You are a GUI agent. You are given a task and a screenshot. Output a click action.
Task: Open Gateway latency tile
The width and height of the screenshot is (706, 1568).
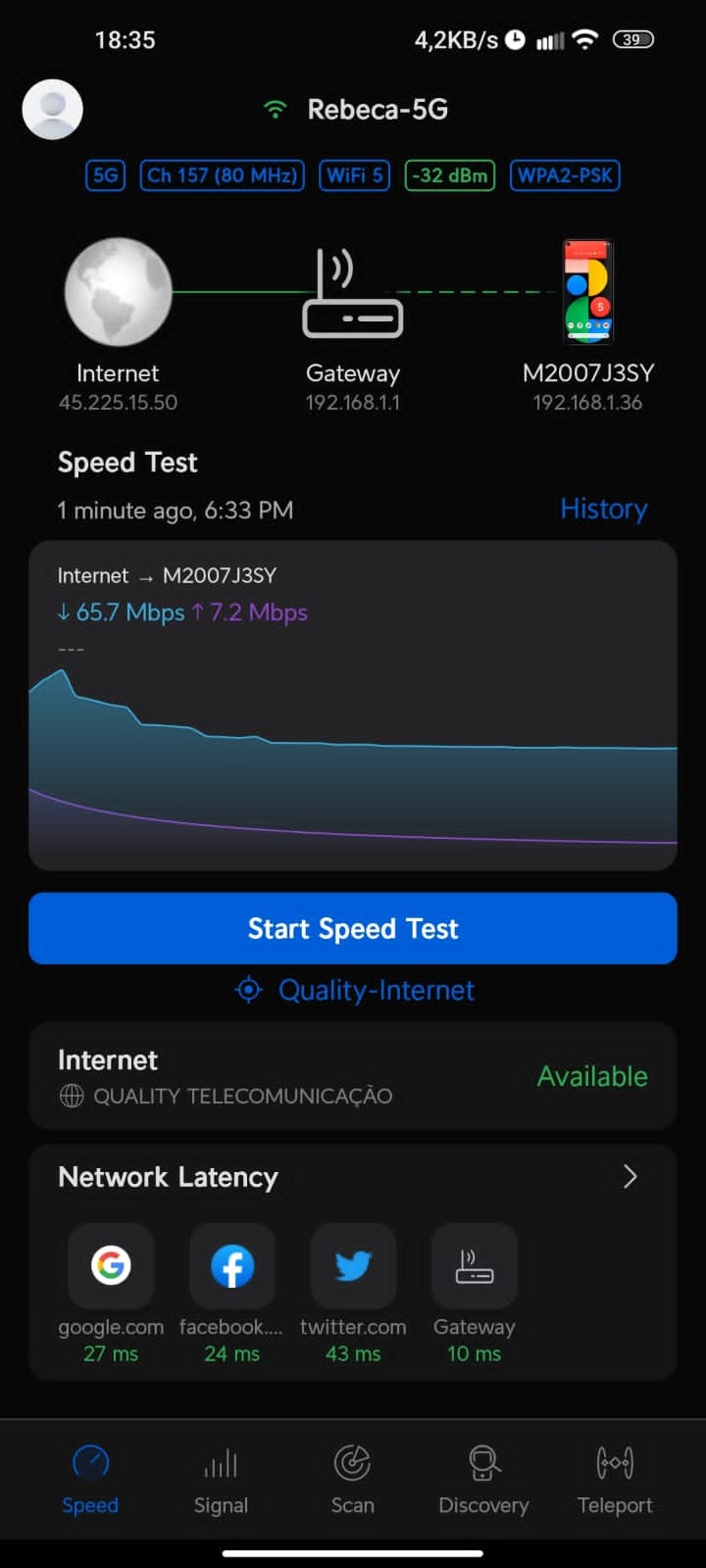point(474,1265)
